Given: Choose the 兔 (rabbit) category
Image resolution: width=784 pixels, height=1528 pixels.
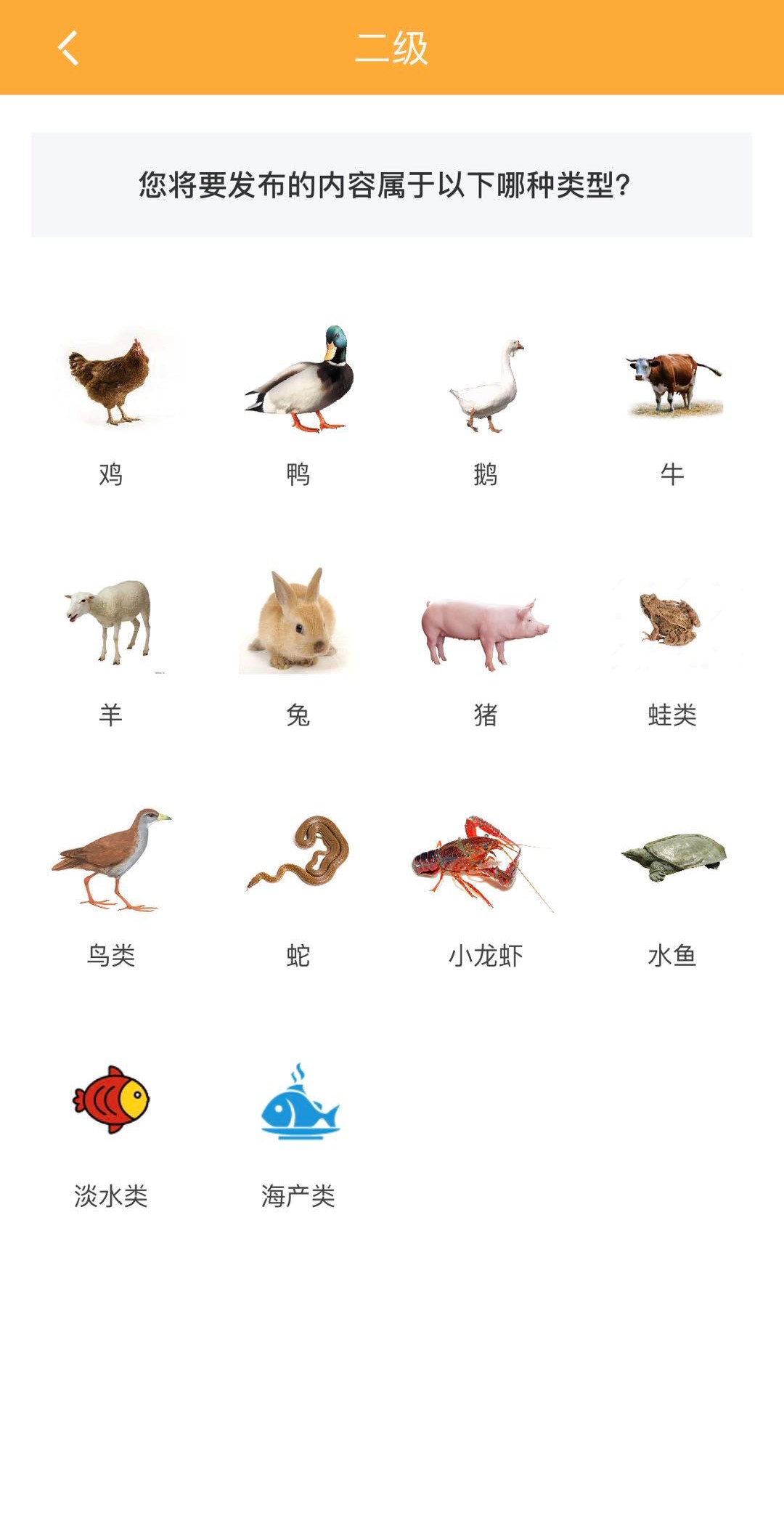Looking at the screenshot, I should pos(298,645).
